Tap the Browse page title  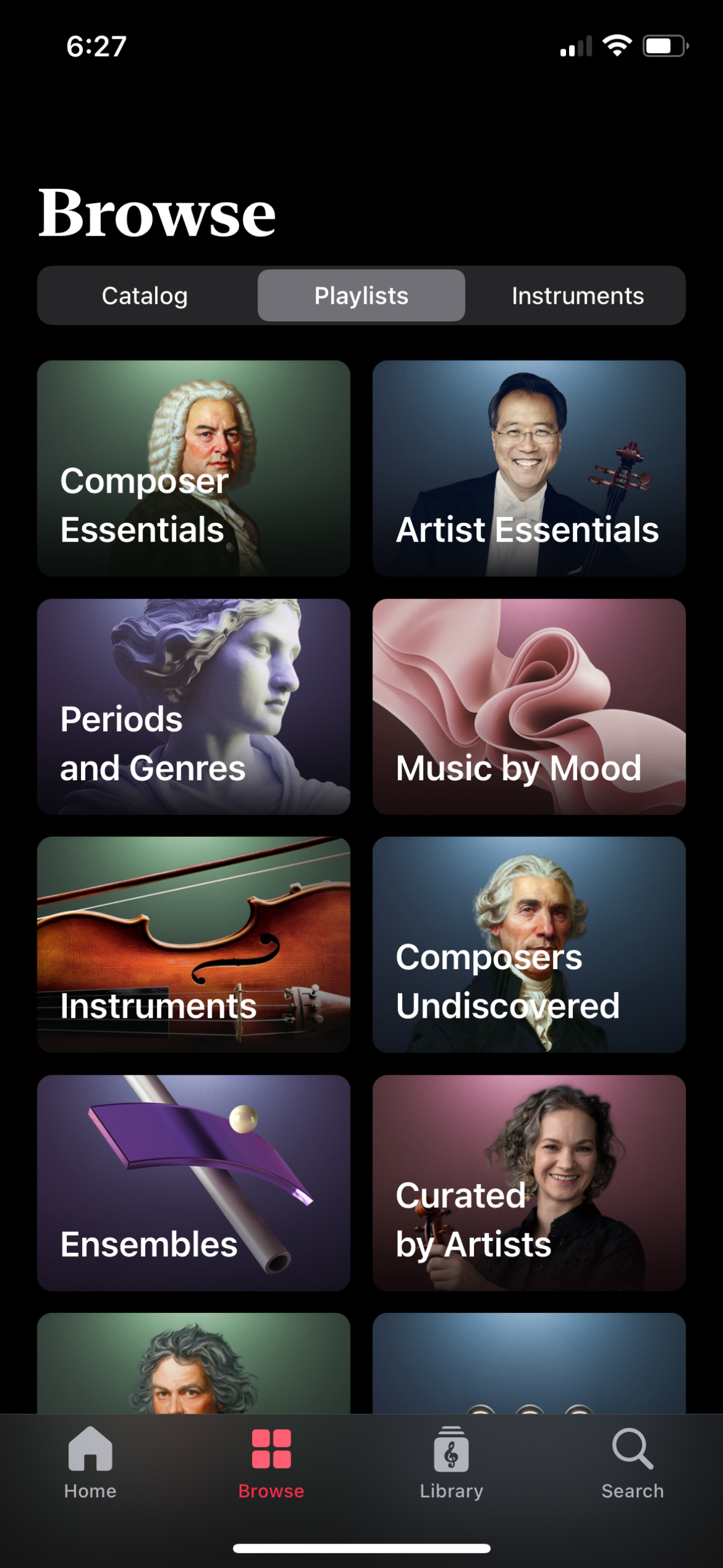tap(157, 212)
